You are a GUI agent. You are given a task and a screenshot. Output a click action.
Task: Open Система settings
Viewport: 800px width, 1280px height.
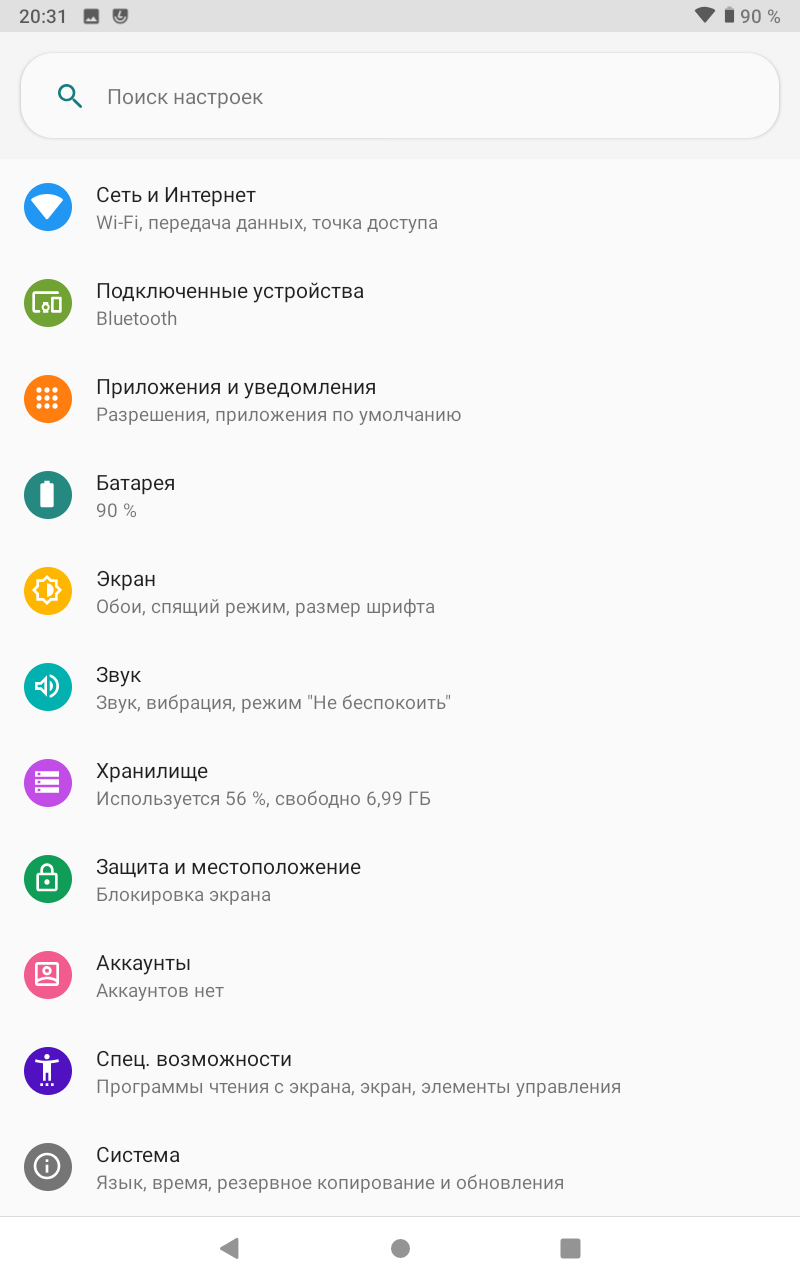pos(138,1167)
